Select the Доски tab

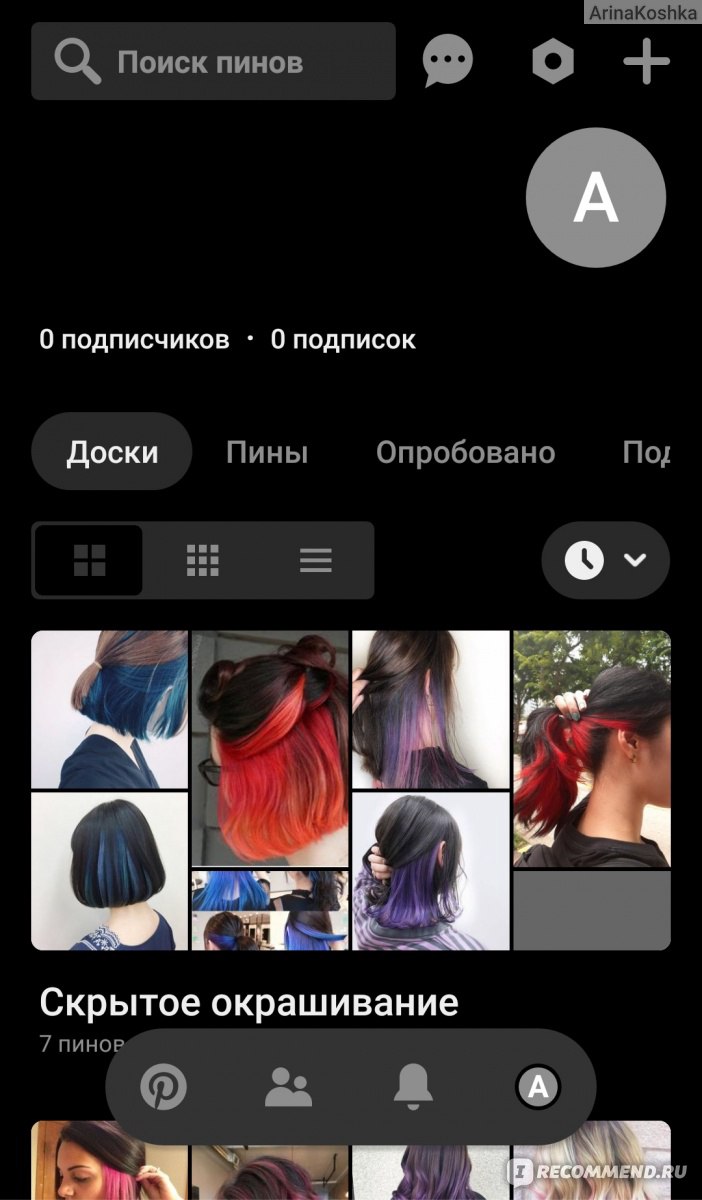click(x=112, y=452)
